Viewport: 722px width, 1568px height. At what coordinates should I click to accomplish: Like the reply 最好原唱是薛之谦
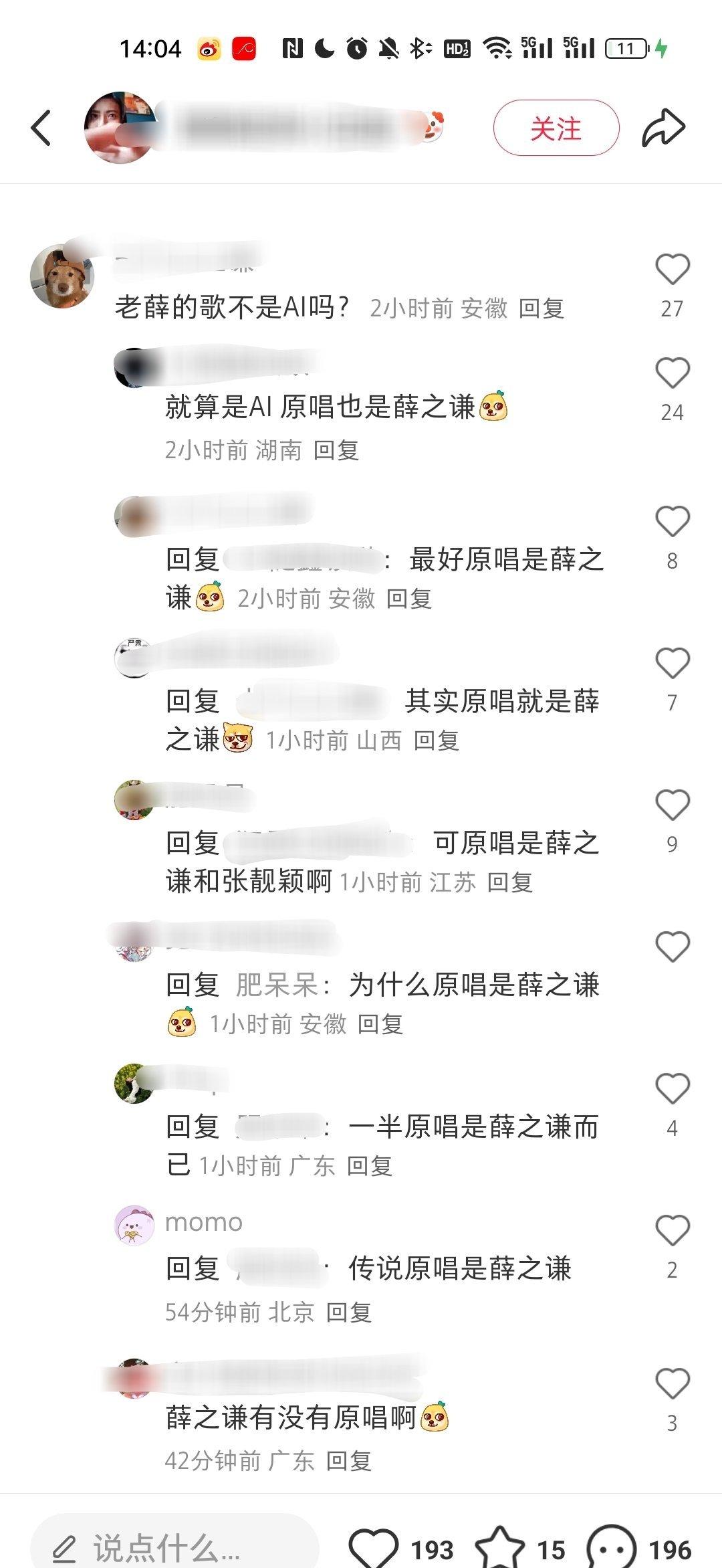tap(672, 521)
